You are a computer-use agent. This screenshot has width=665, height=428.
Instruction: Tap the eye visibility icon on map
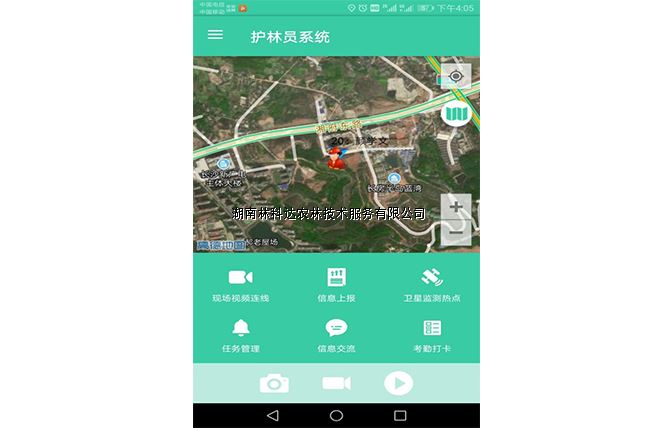coord(455,76)
